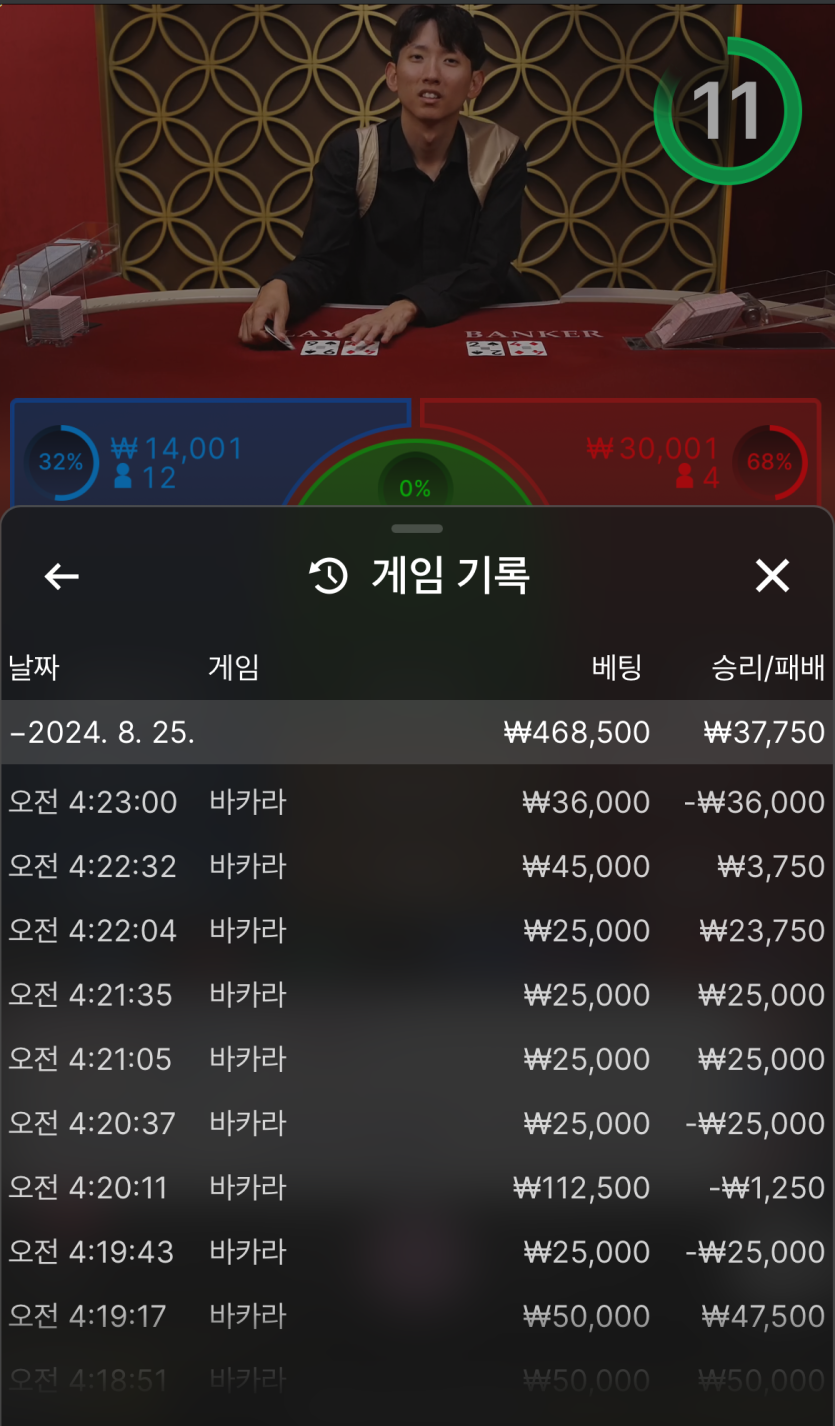
Task: Tap the sheet drag handle
Action: [417, 528]
